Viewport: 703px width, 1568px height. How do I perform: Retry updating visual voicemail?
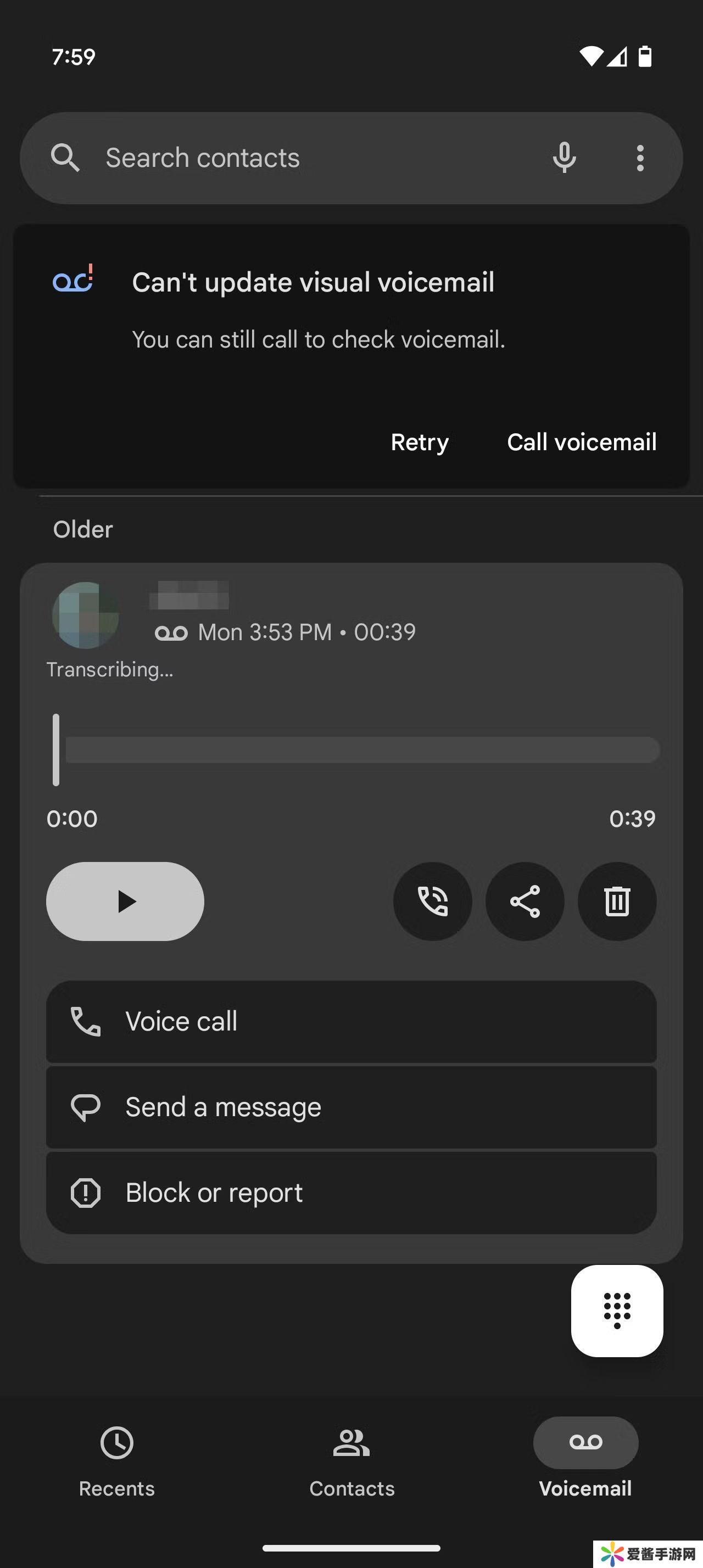pyautogui.click(x=420, y=443)
